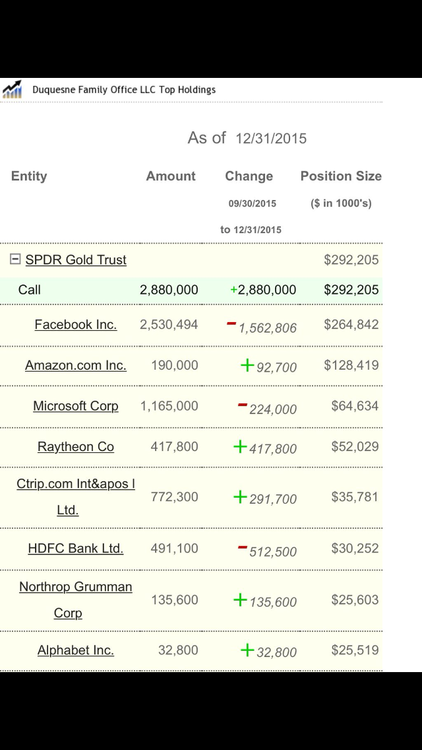The width and height of the screenshot is (422, 750).
Task: Open the SPDR Gold Trust link
Action: pyautogui.click(x=76, y=260)
